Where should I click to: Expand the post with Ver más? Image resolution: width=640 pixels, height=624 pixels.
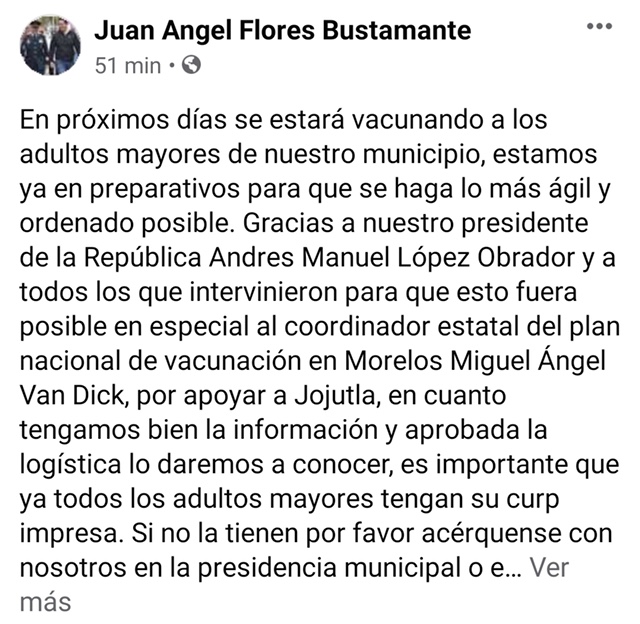(x=548, y=569)
